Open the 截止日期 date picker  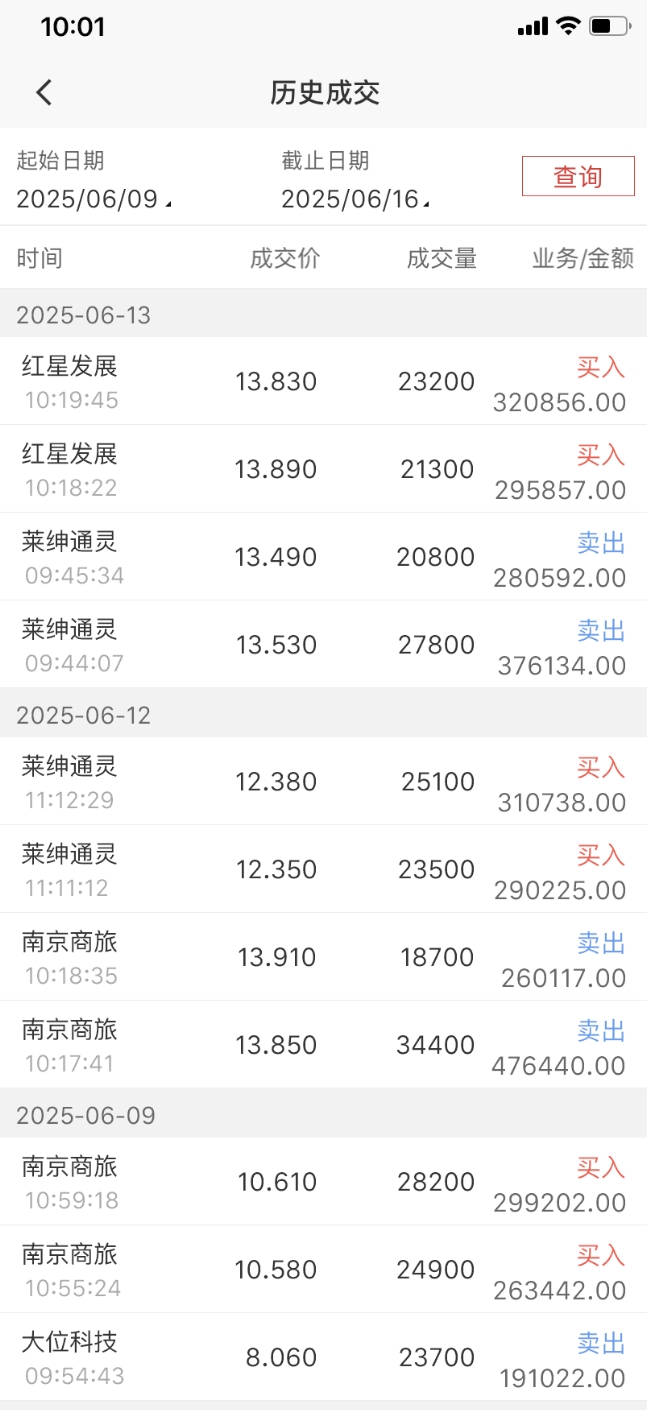356,198
